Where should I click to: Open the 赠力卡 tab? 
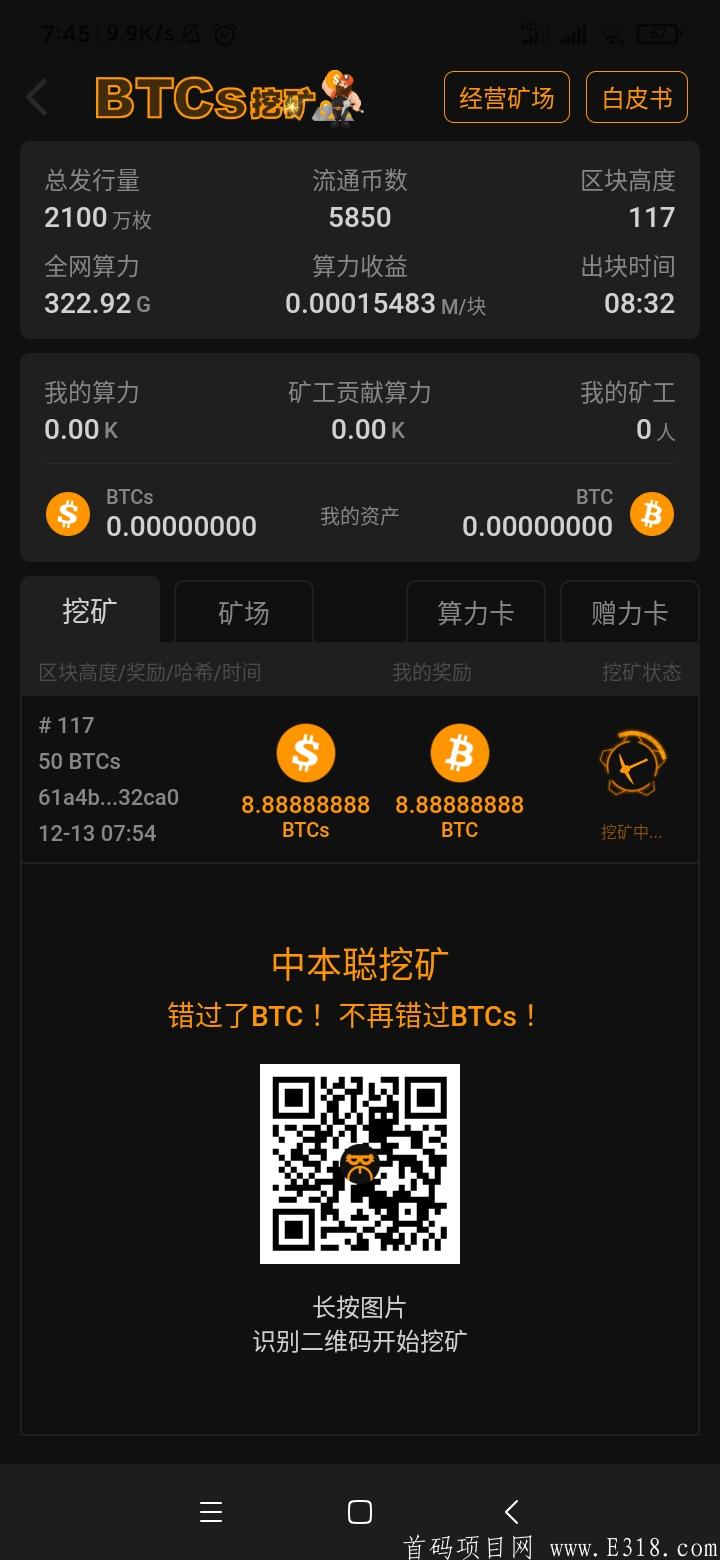coord(629,612)
